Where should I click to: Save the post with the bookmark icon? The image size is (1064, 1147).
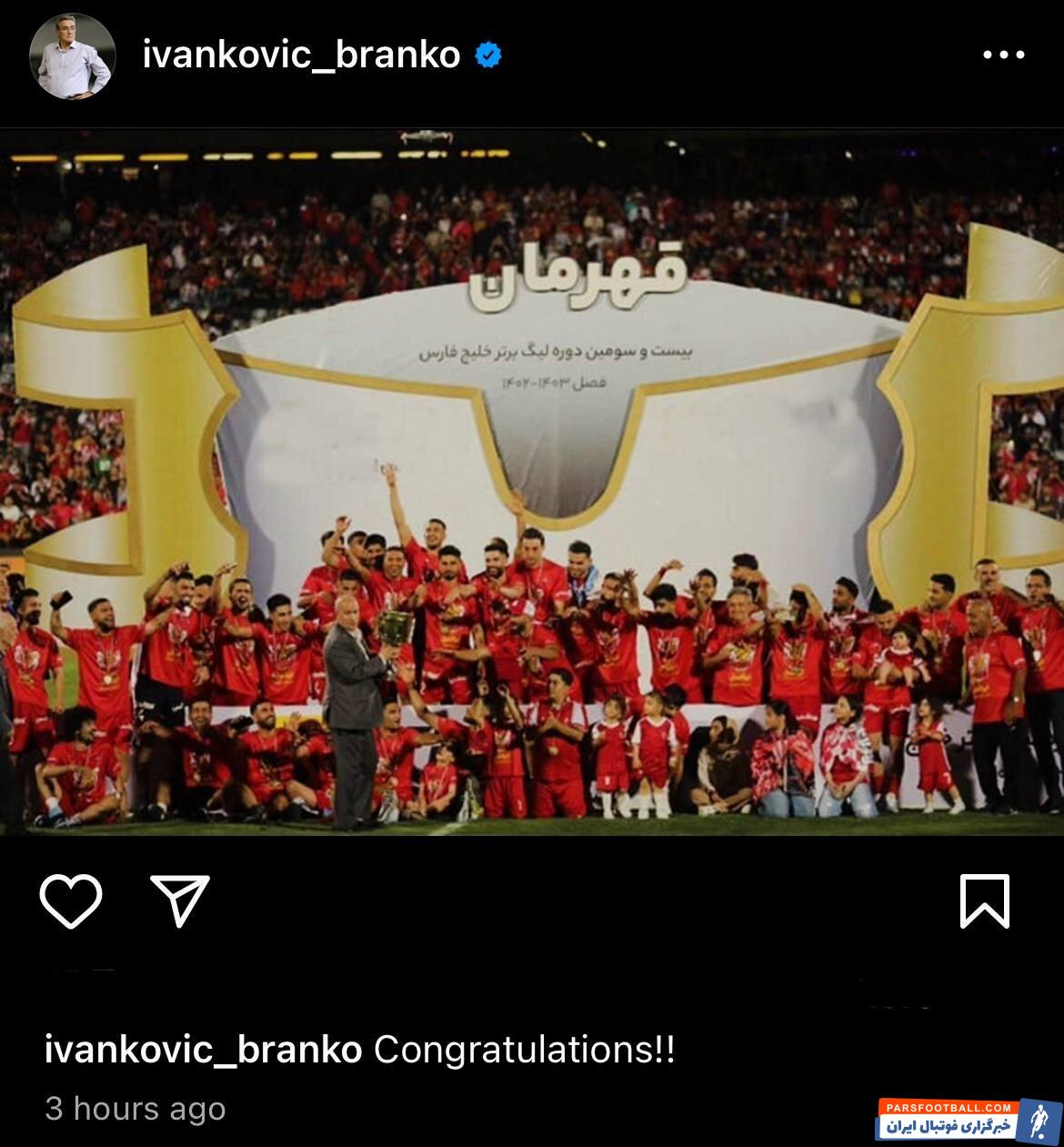coord(985,900)
